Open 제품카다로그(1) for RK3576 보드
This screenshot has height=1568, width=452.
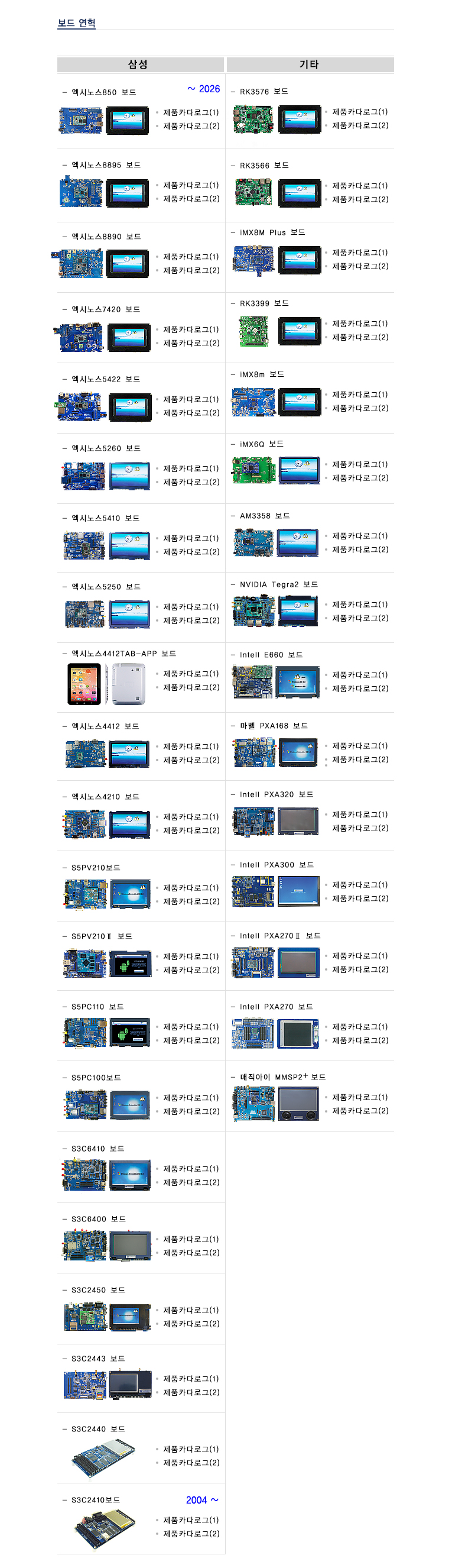[359, 112]
